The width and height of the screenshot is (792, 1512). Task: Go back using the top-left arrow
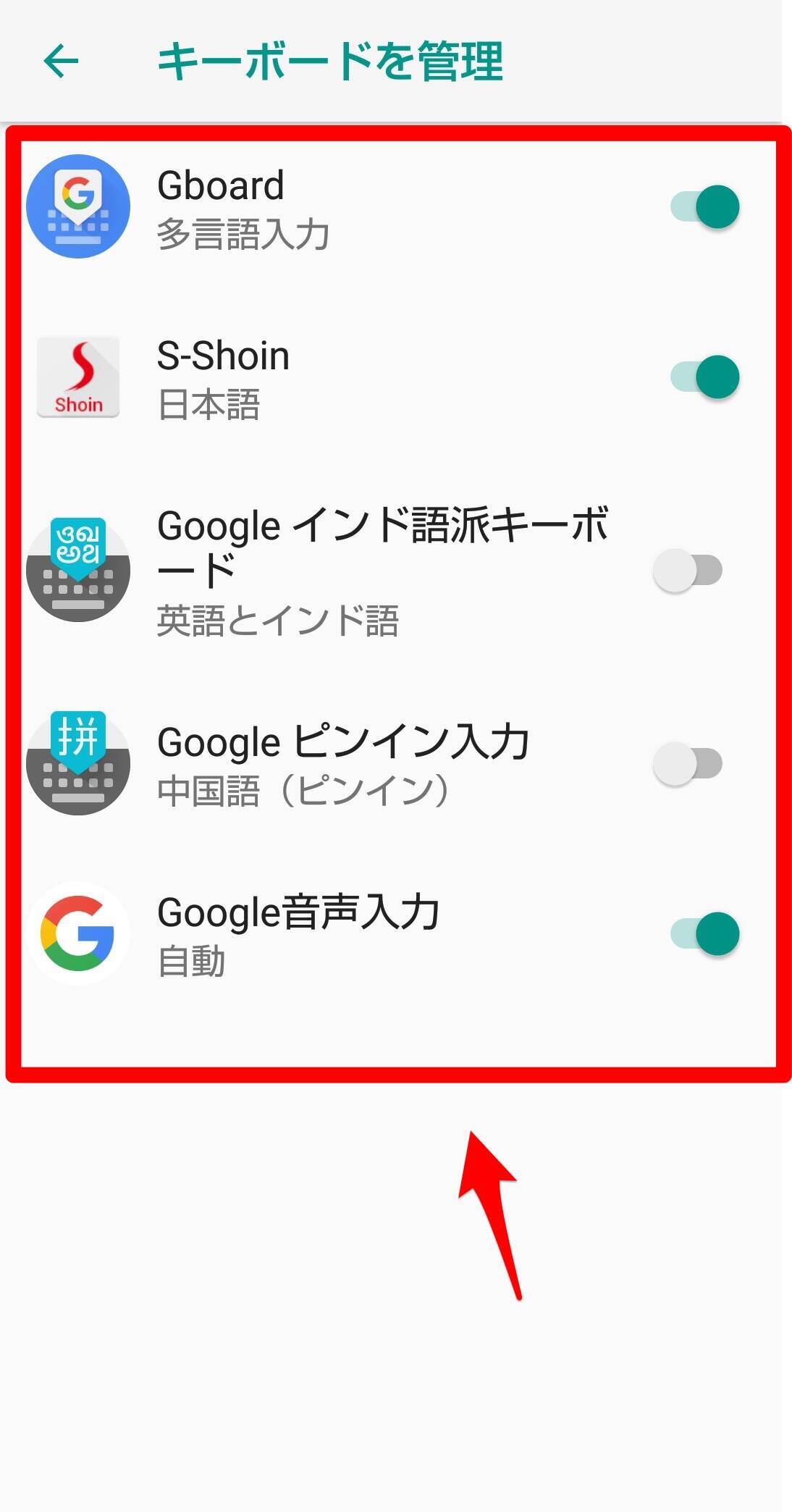[x=61, y=61]
